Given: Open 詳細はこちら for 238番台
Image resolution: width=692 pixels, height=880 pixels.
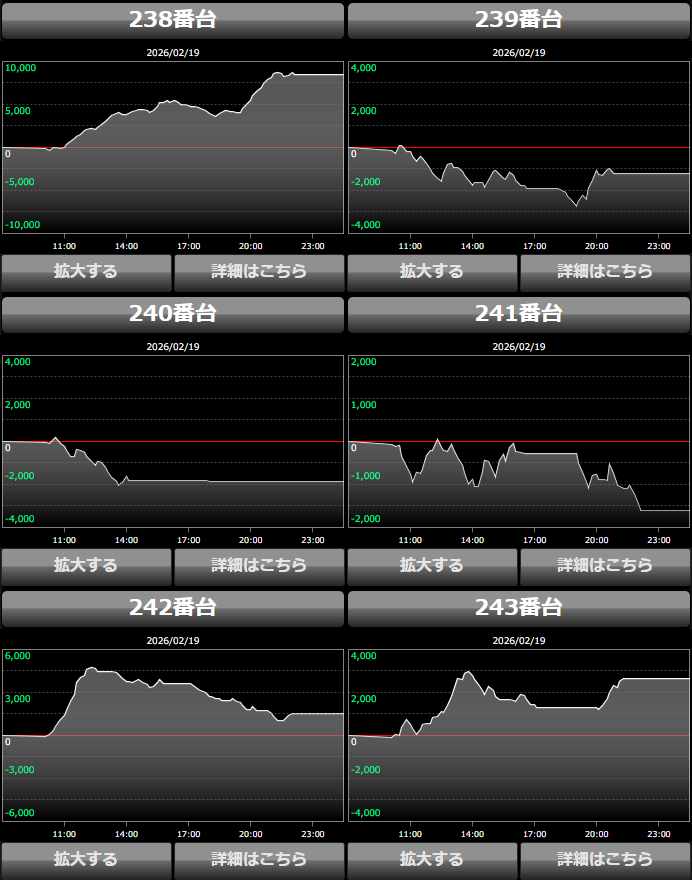Looking at the screenshot, I should click(x=259, y=271).
